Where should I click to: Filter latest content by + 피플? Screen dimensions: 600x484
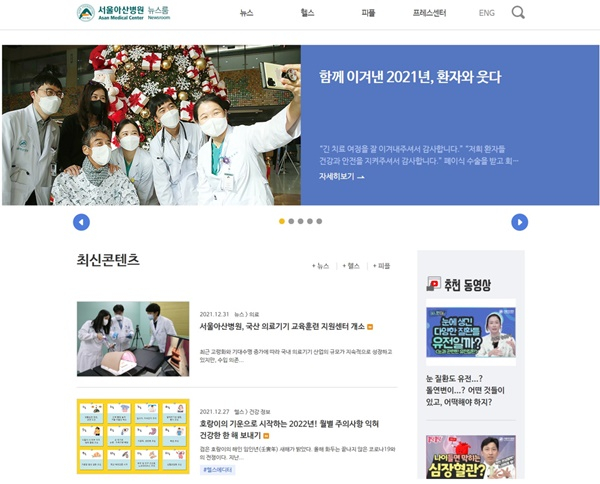(x=381, y=266)
